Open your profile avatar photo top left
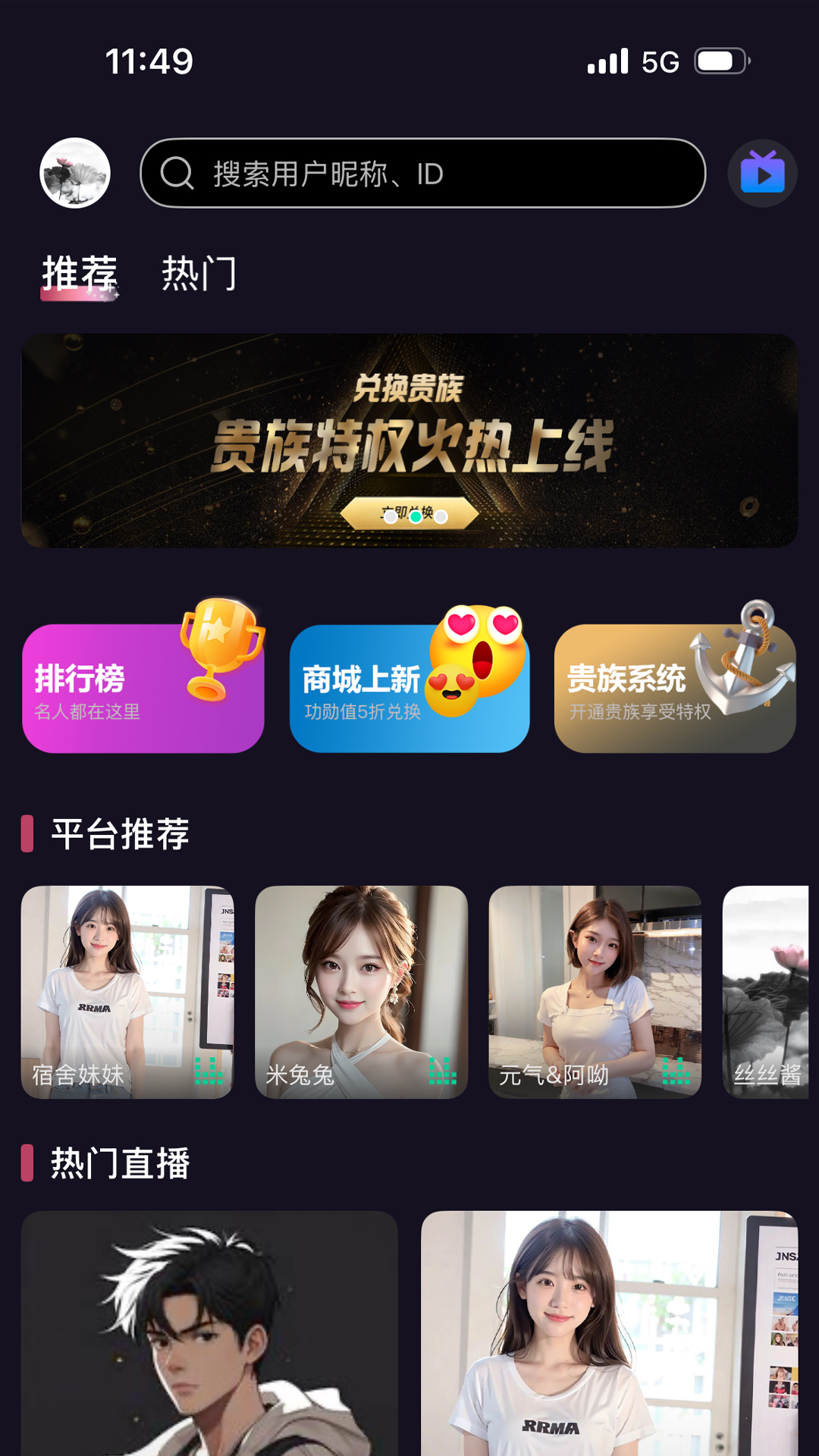Image resolution: width=819 pixels, height=1456 pixels. point(74,173)
